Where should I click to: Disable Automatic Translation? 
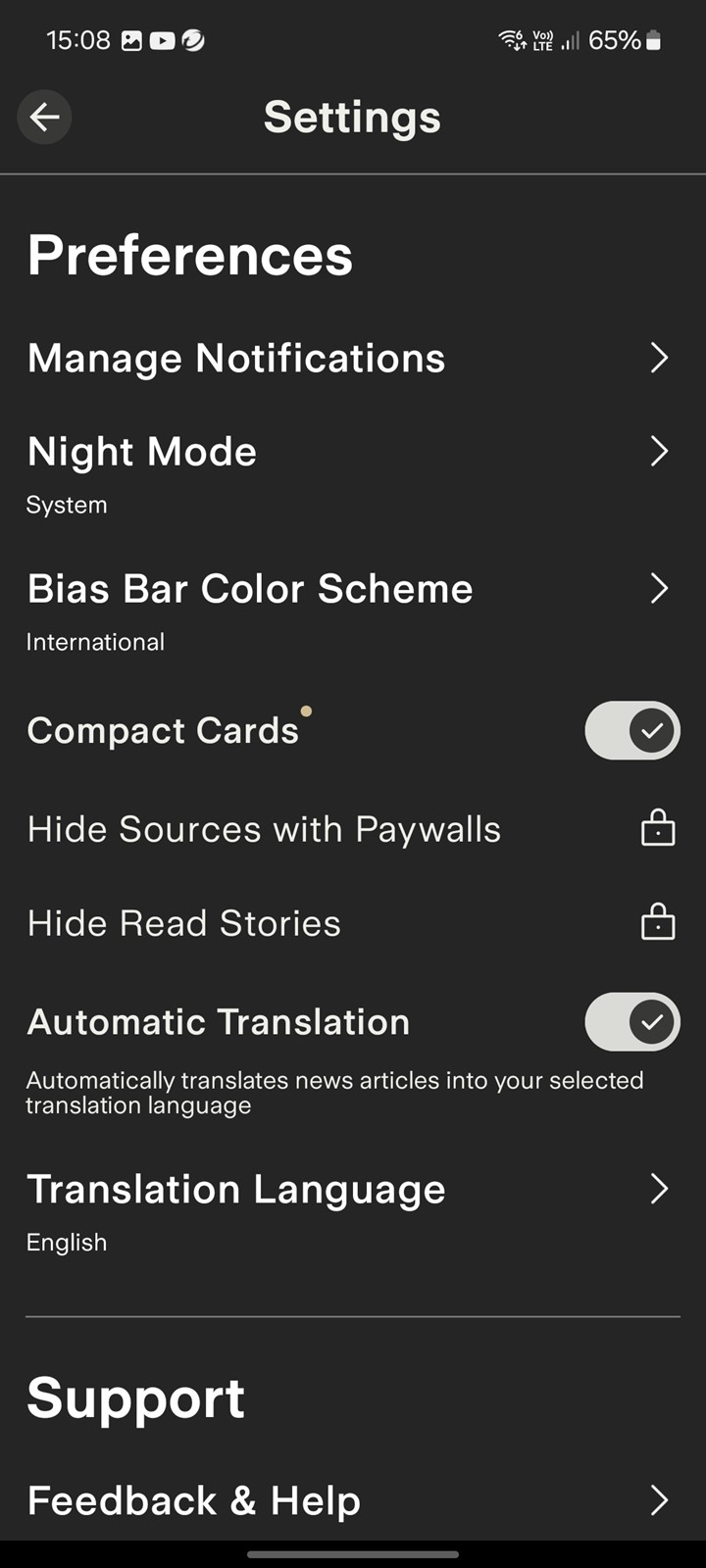(632, 1022)
